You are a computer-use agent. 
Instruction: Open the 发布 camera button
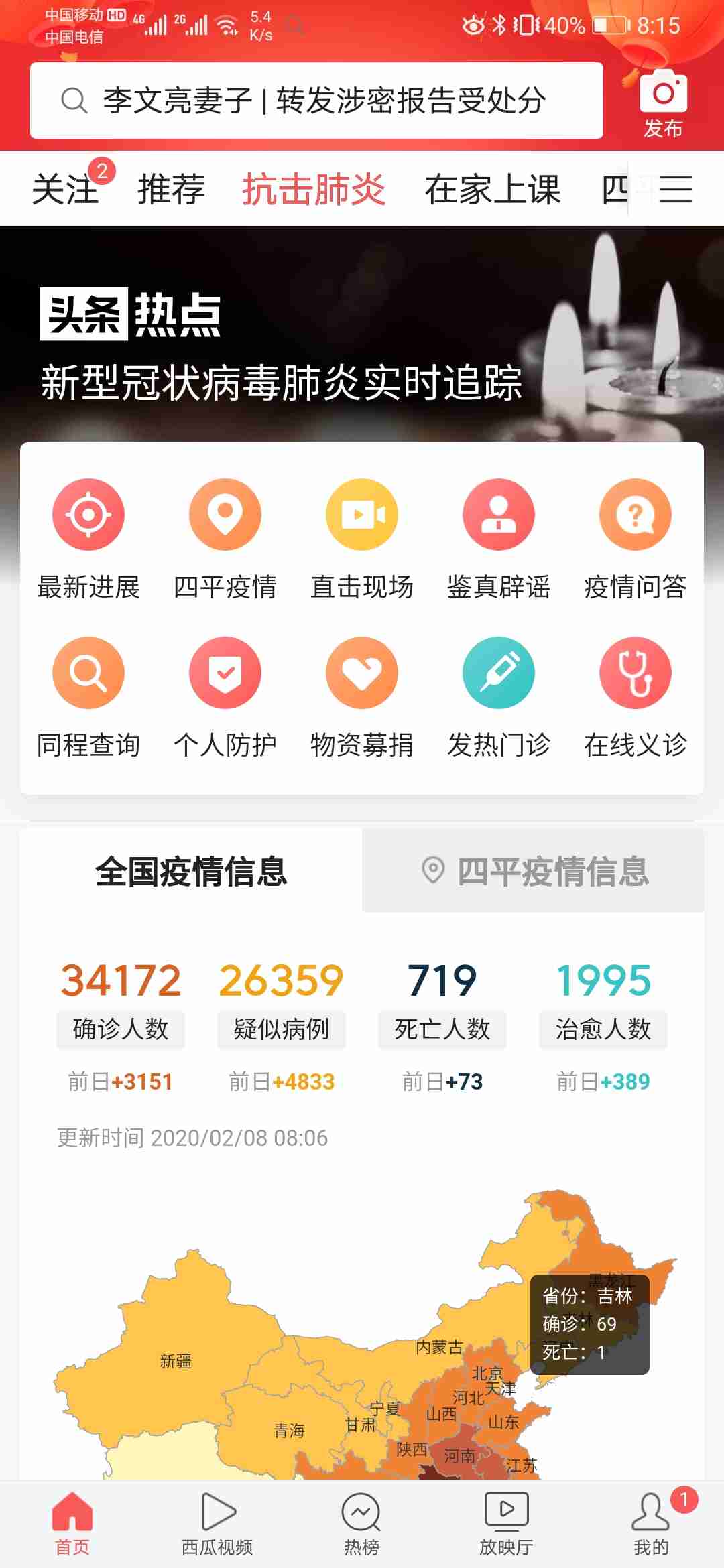[663, 104]
